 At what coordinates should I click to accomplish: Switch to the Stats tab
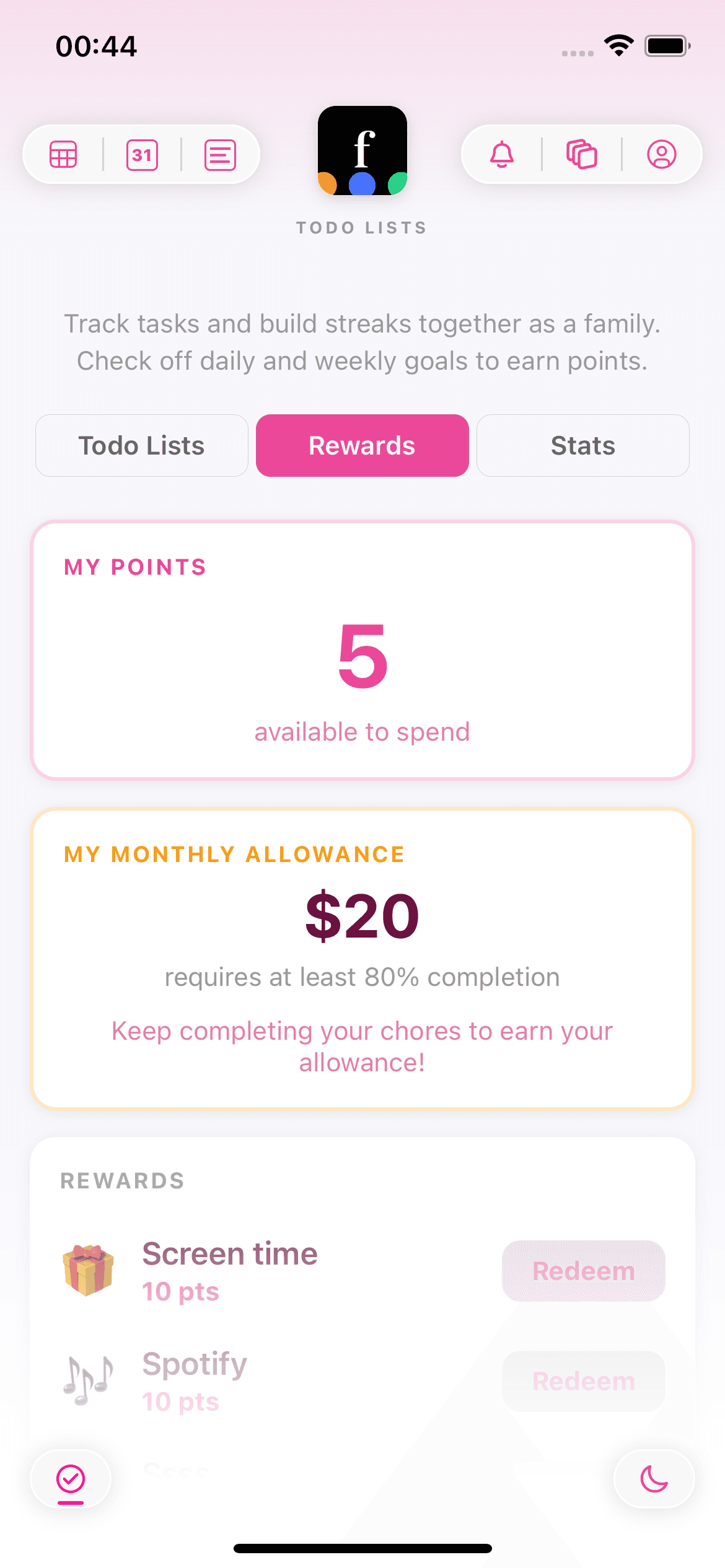[582, 445]
